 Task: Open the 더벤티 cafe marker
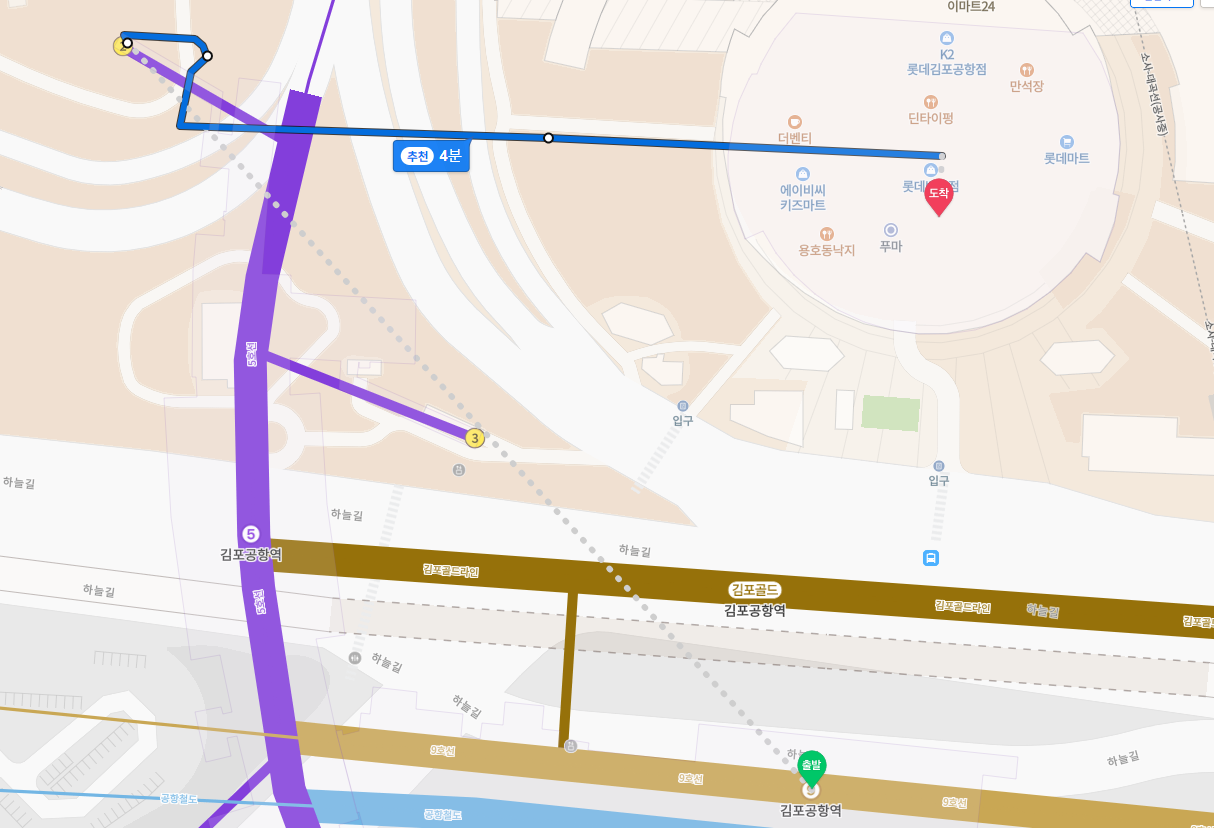[795, 122]
